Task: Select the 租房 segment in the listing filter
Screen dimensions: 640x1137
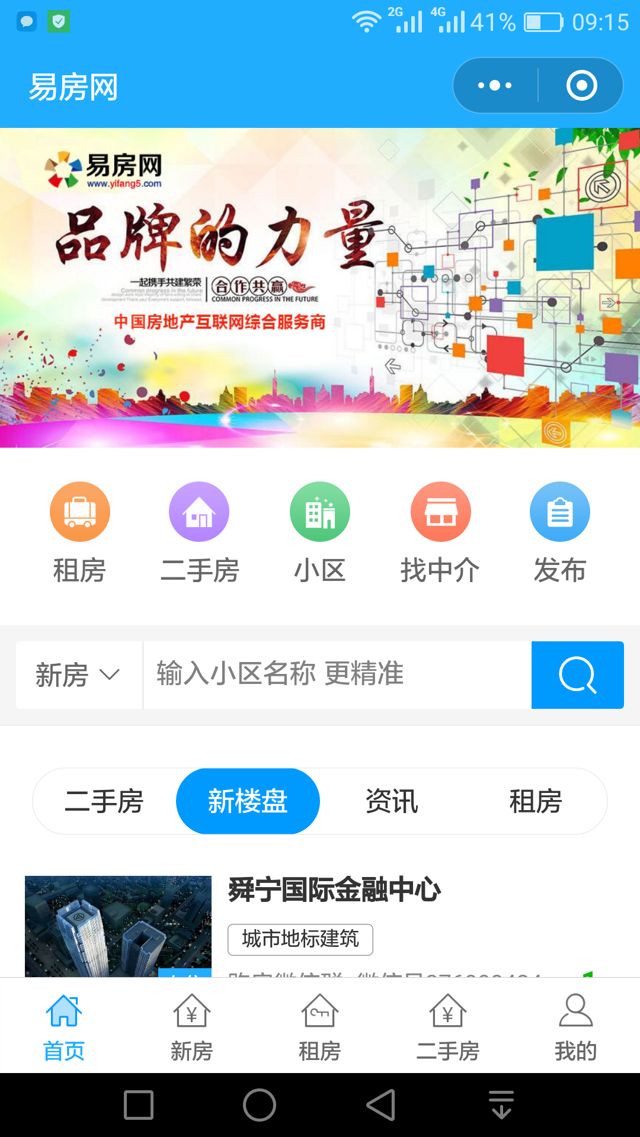Action: (x=535, y=801)
